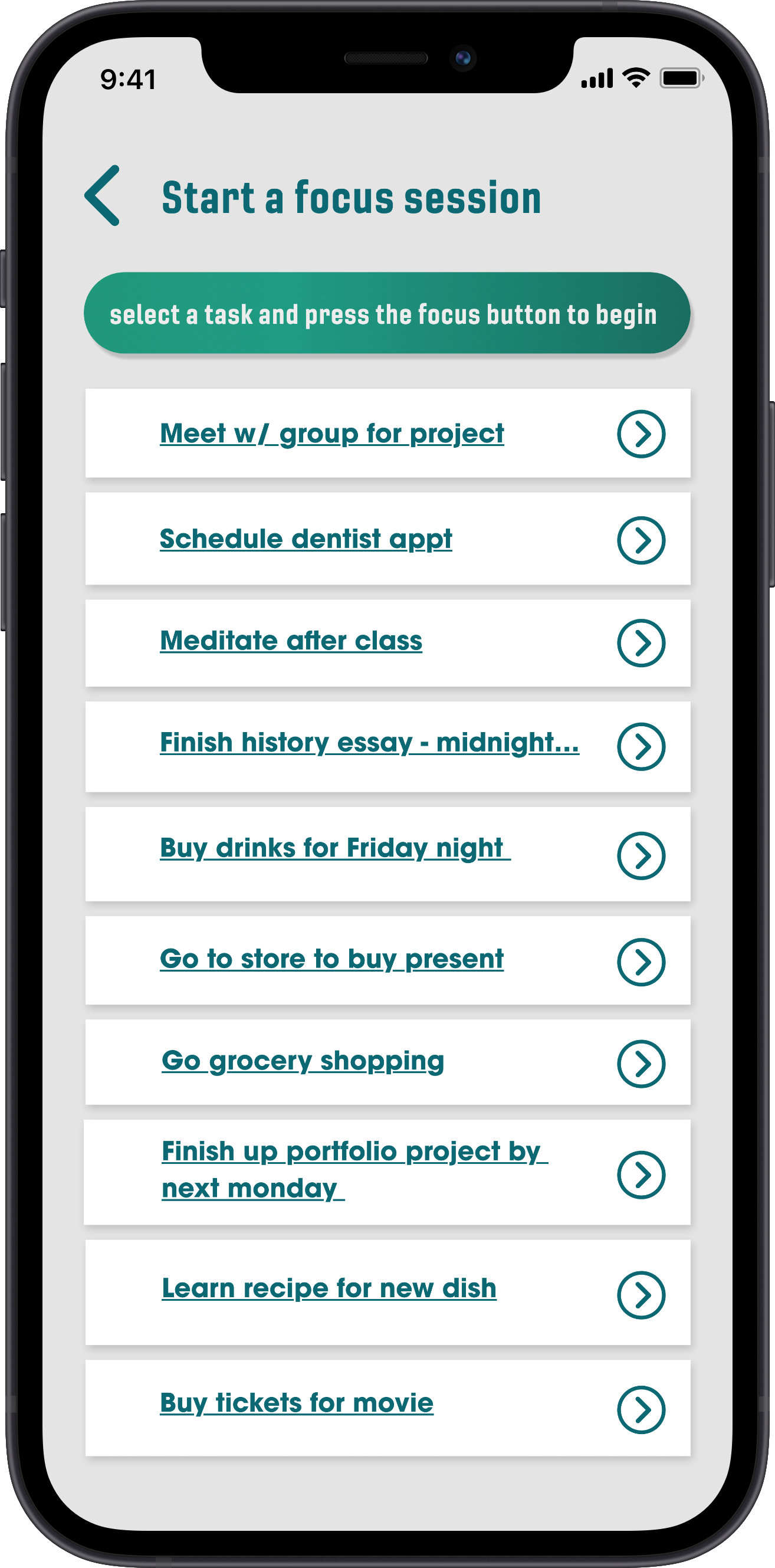This screenshot has height=1568, width=775.
Task: Tap the arrow next to Finish up portfolio project
Action: (641, 1175)
